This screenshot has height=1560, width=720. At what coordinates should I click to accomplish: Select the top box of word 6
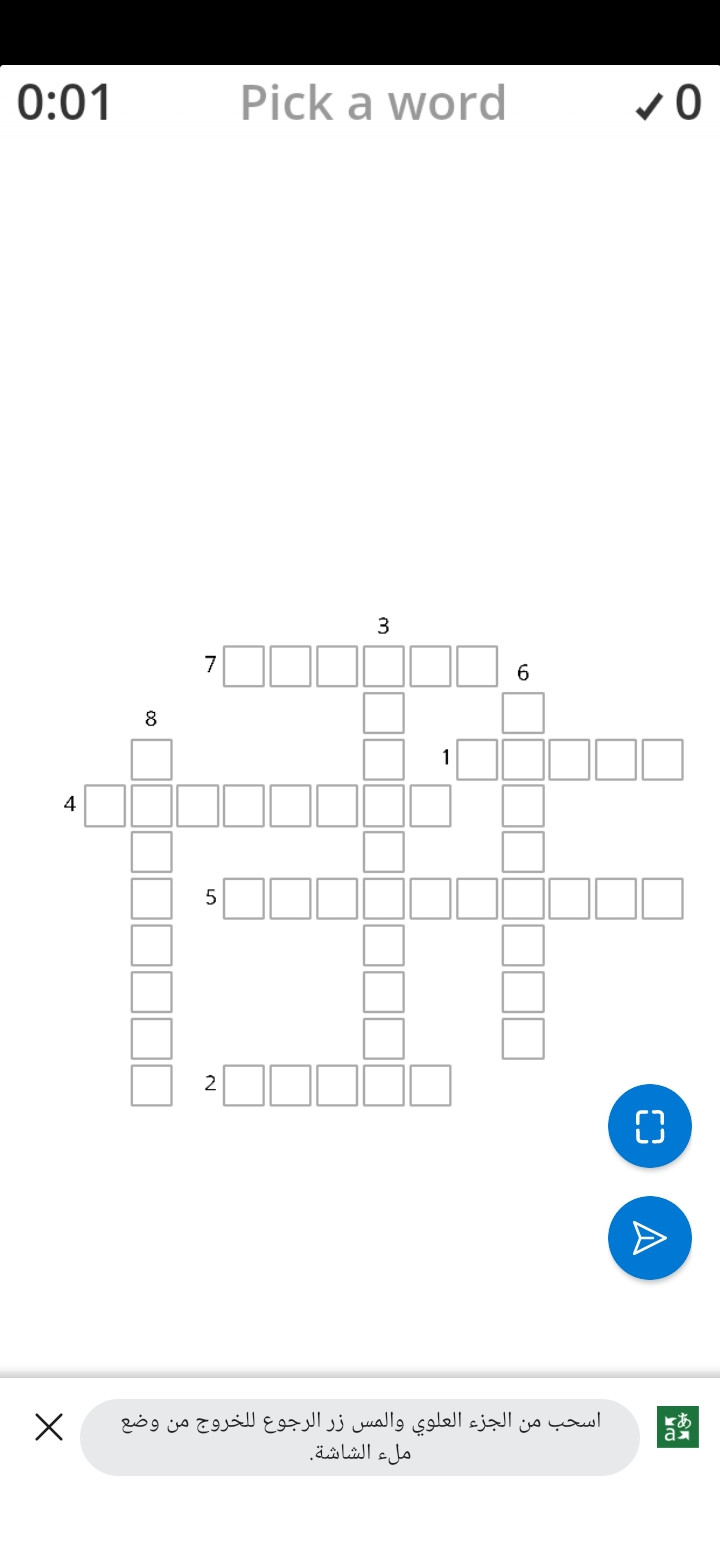(523, 713)
